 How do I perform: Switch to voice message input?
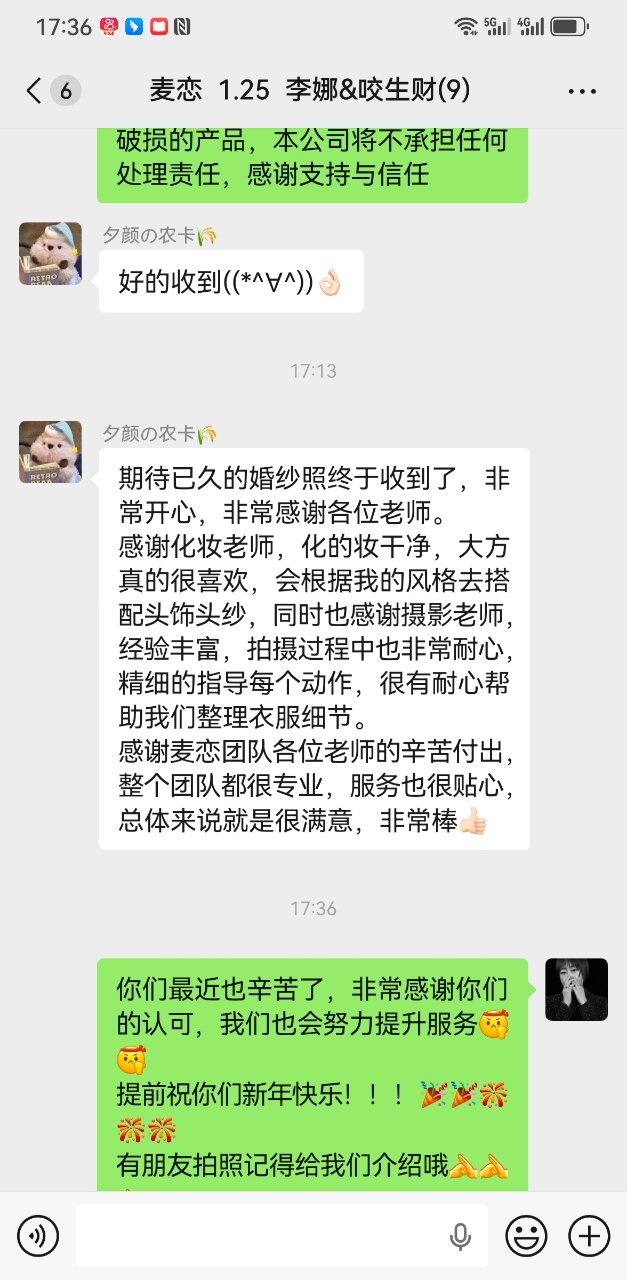point(38,1237)
